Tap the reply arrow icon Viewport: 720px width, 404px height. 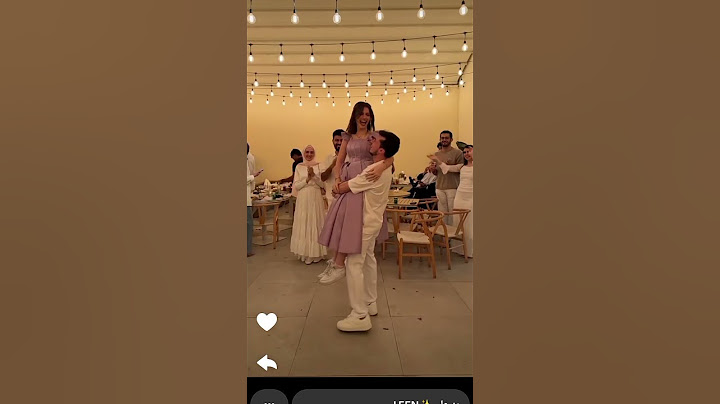click(x=266, y=362)
